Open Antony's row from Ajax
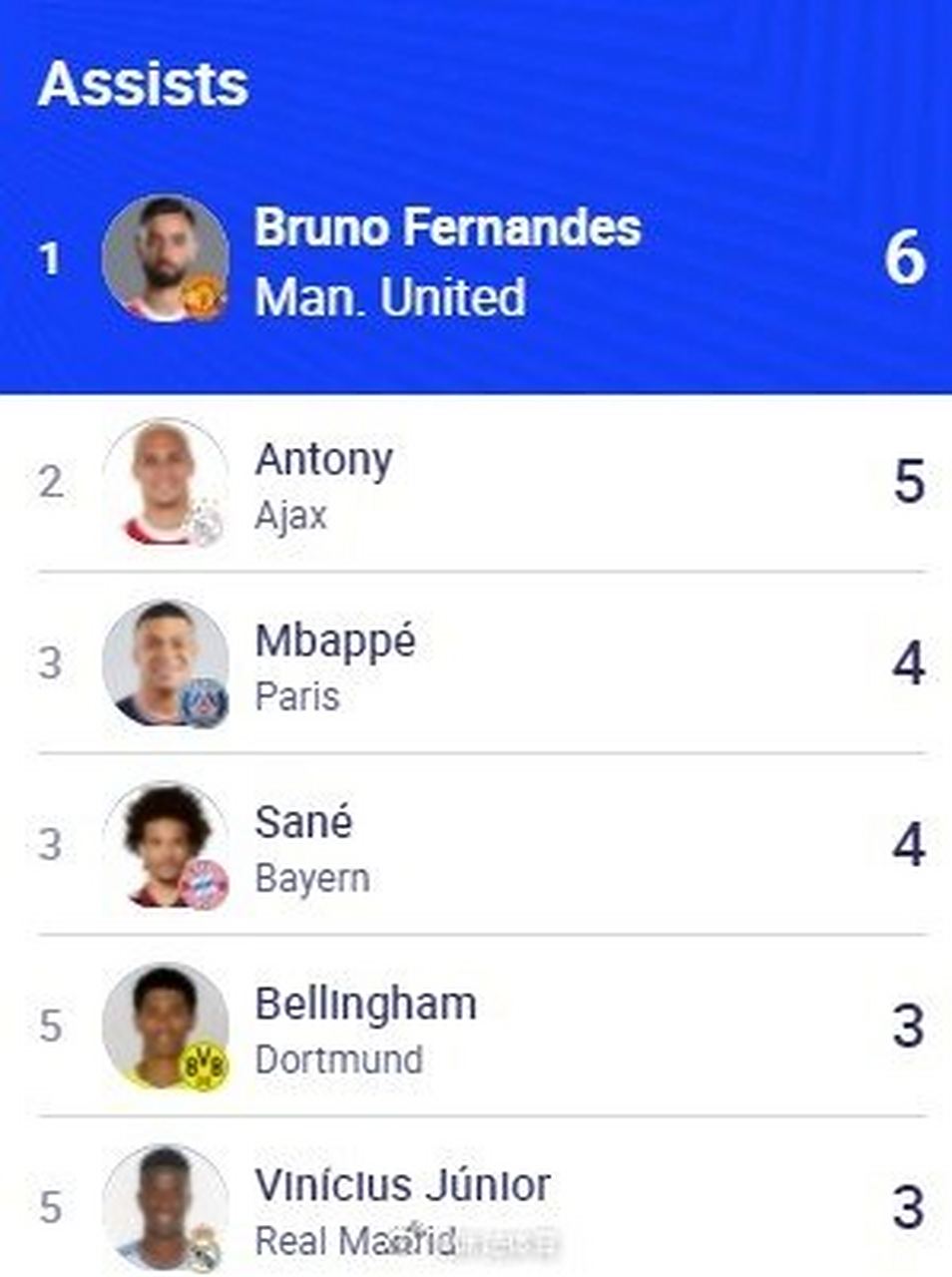Viewport: 952px width, 1277px height. (323, 461)
